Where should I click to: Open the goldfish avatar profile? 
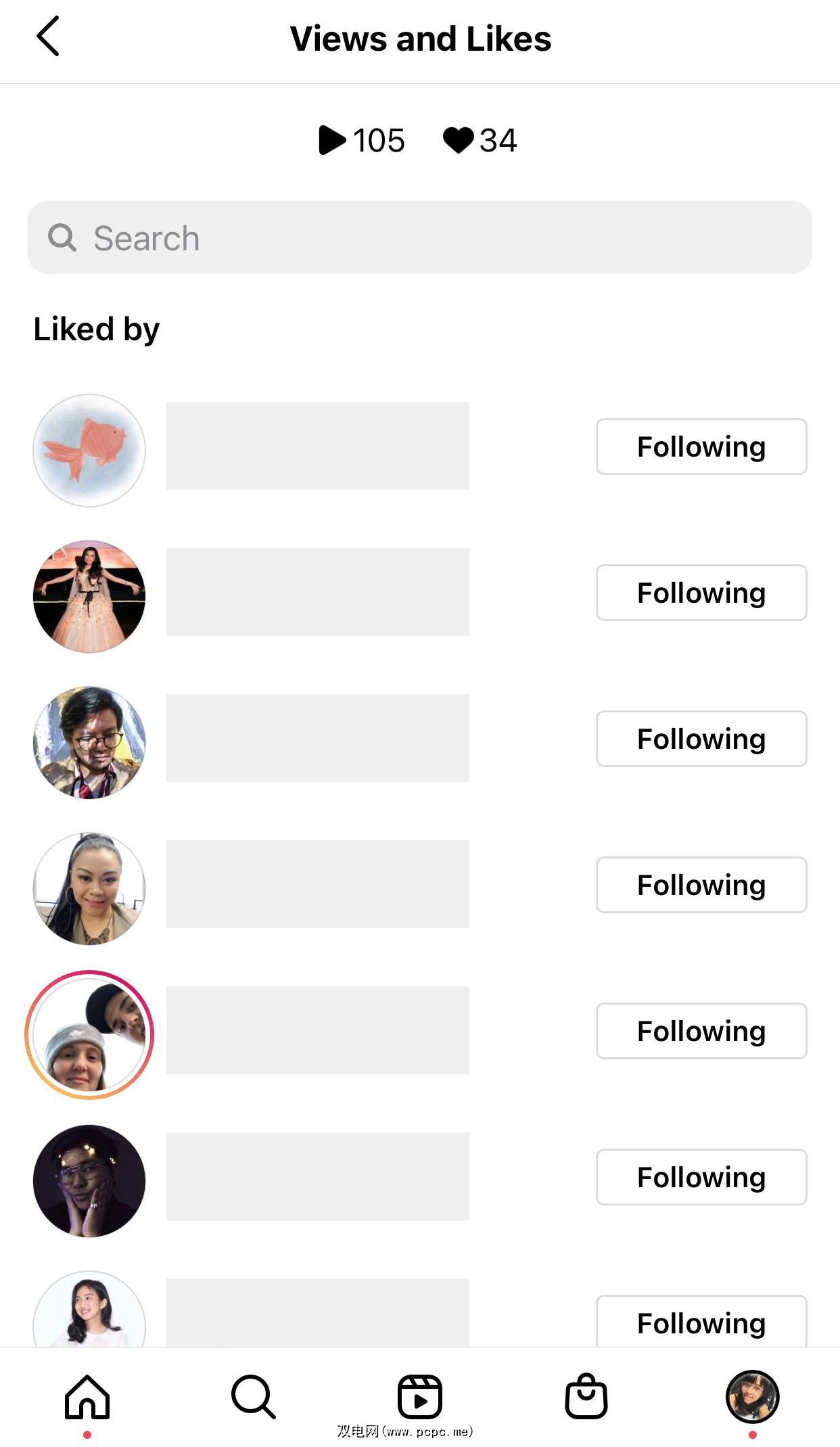click(89, 450)
